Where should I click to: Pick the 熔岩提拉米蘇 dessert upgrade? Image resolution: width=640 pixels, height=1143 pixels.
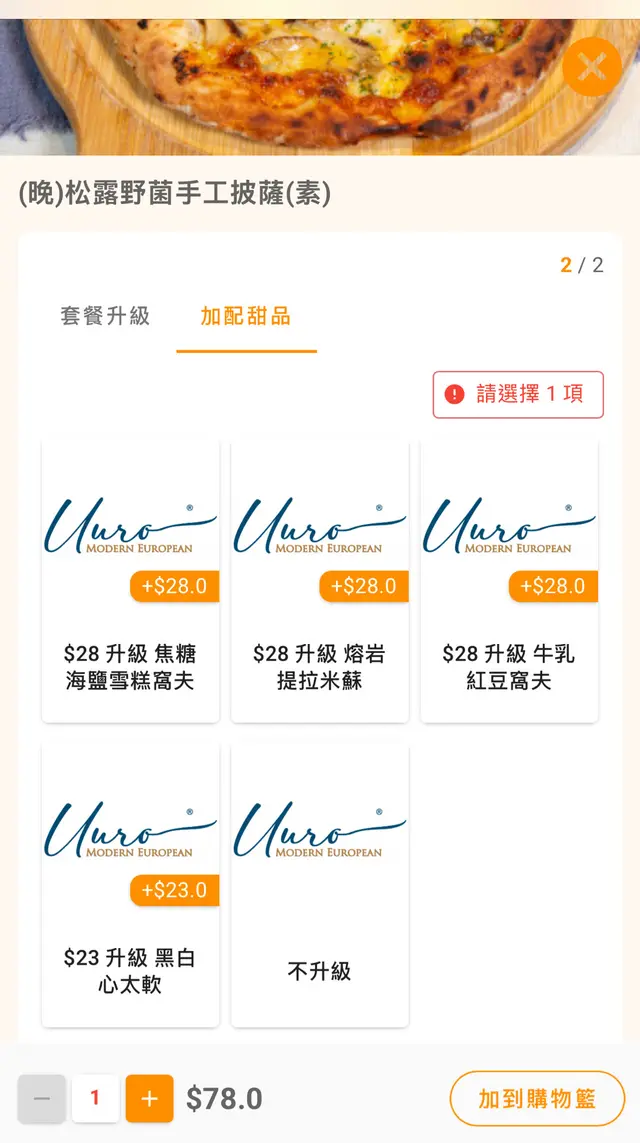[320, 580]
